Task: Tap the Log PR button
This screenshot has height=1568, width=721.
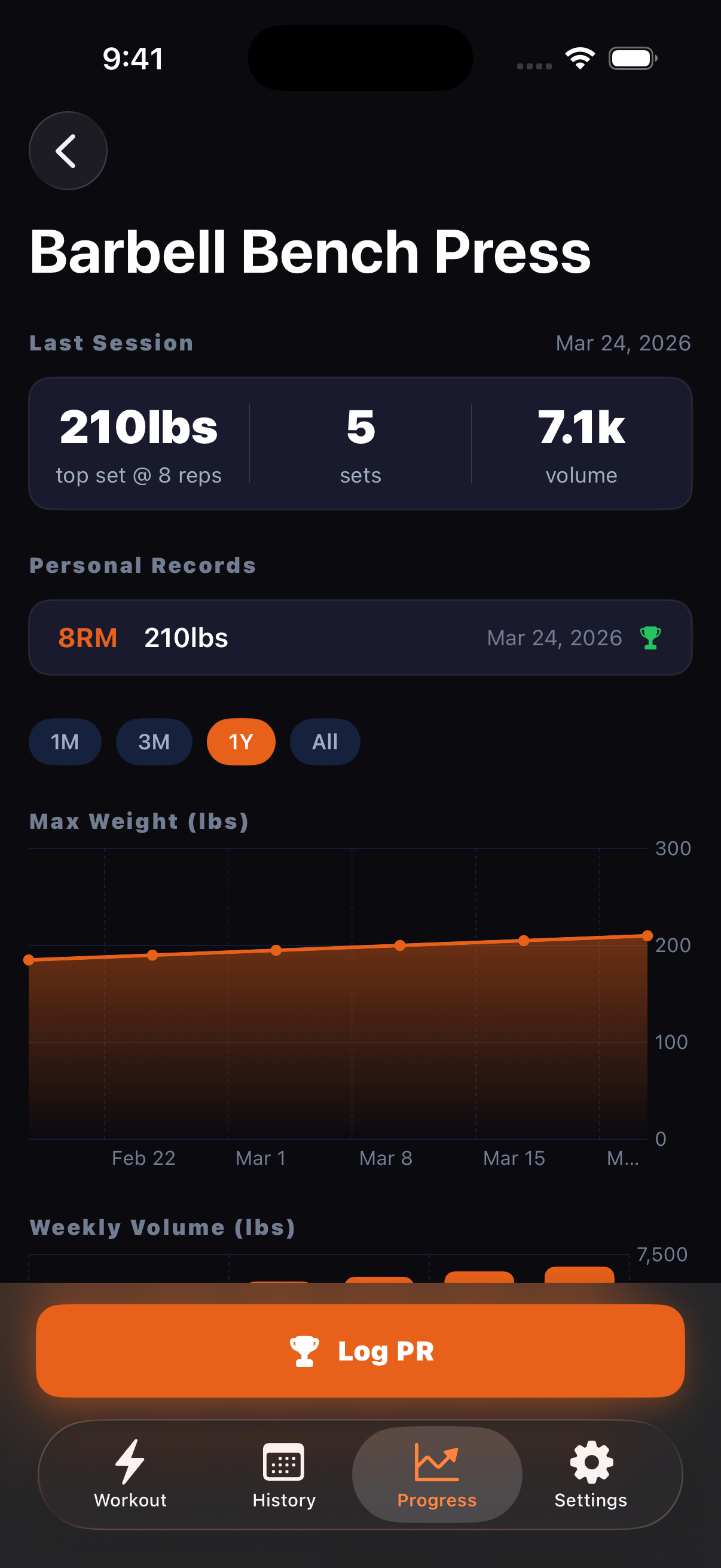Action: [x=360, y=1350]
